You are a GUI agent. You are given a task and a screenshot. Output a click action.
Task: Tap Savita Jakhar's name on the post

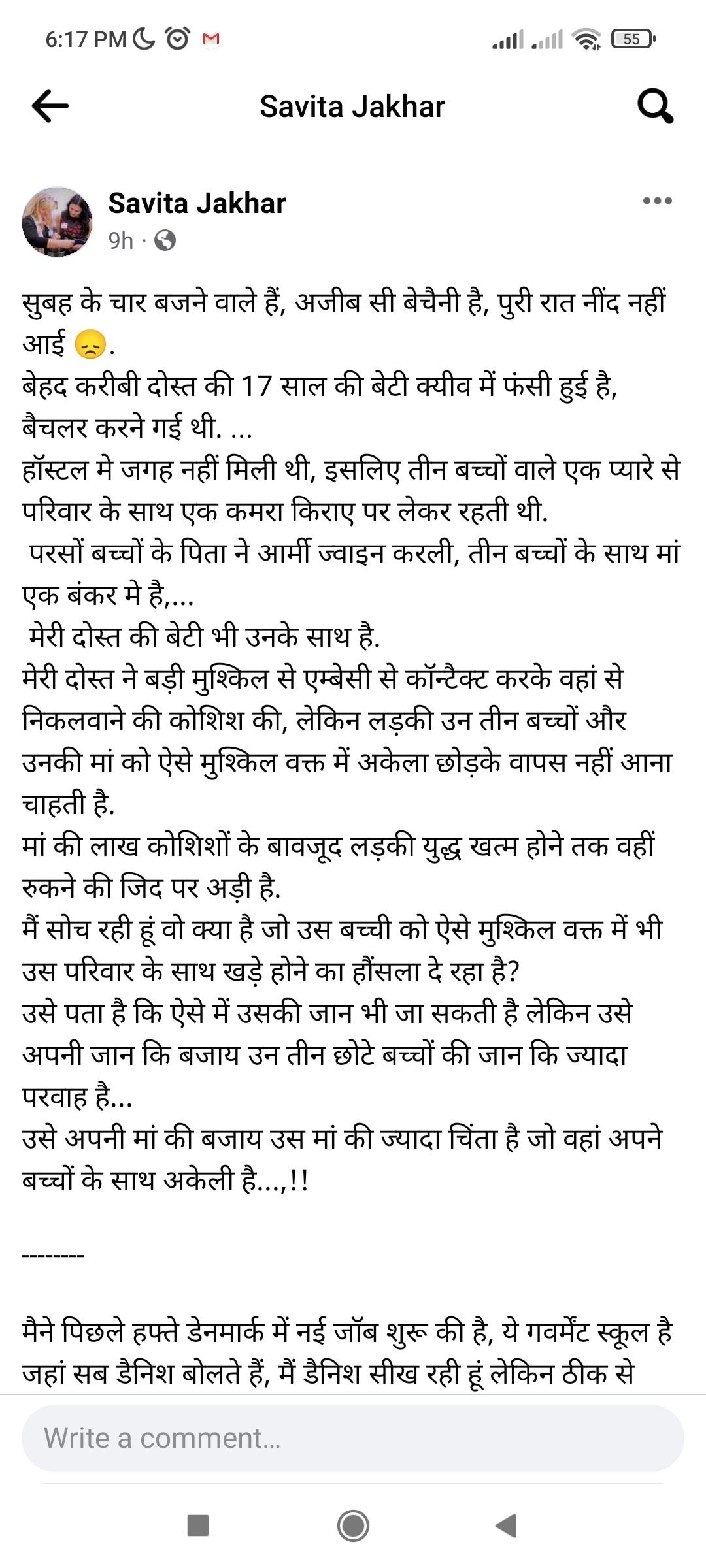click(x=197, y=203)
